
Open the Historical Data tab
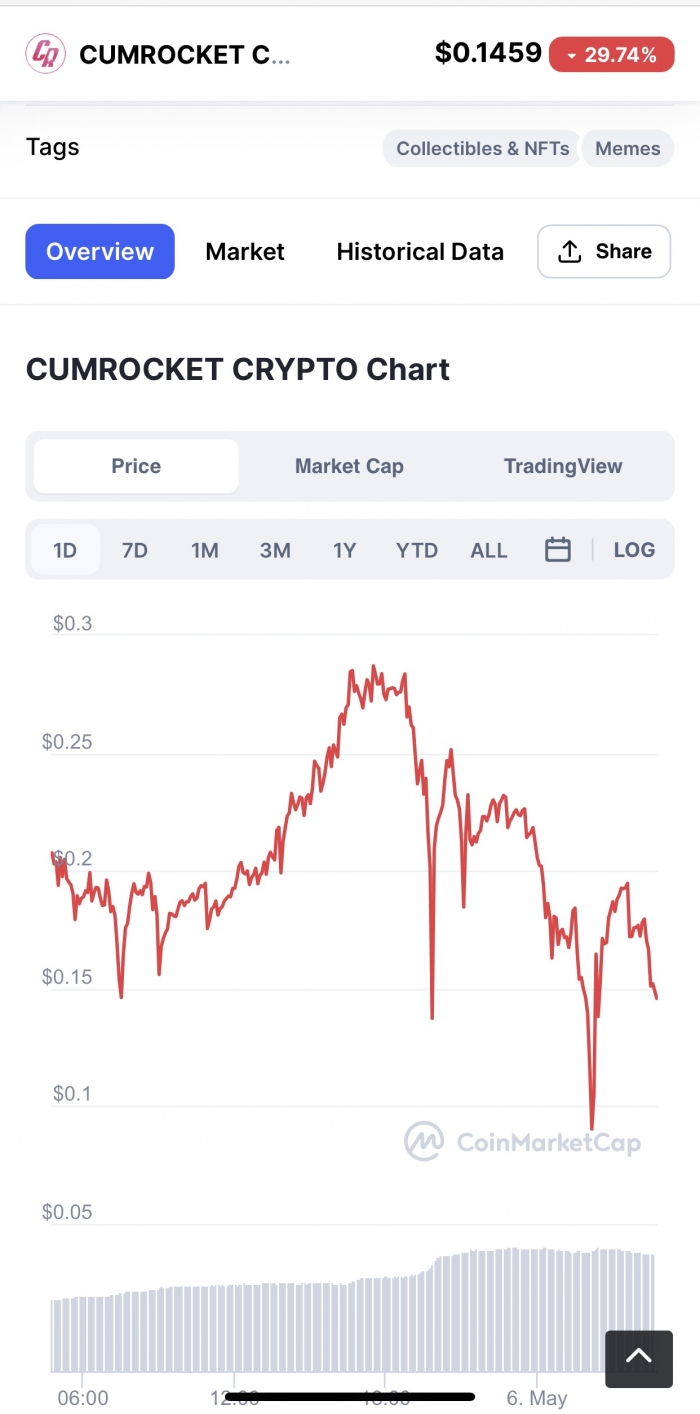click(x=420, y=252)
